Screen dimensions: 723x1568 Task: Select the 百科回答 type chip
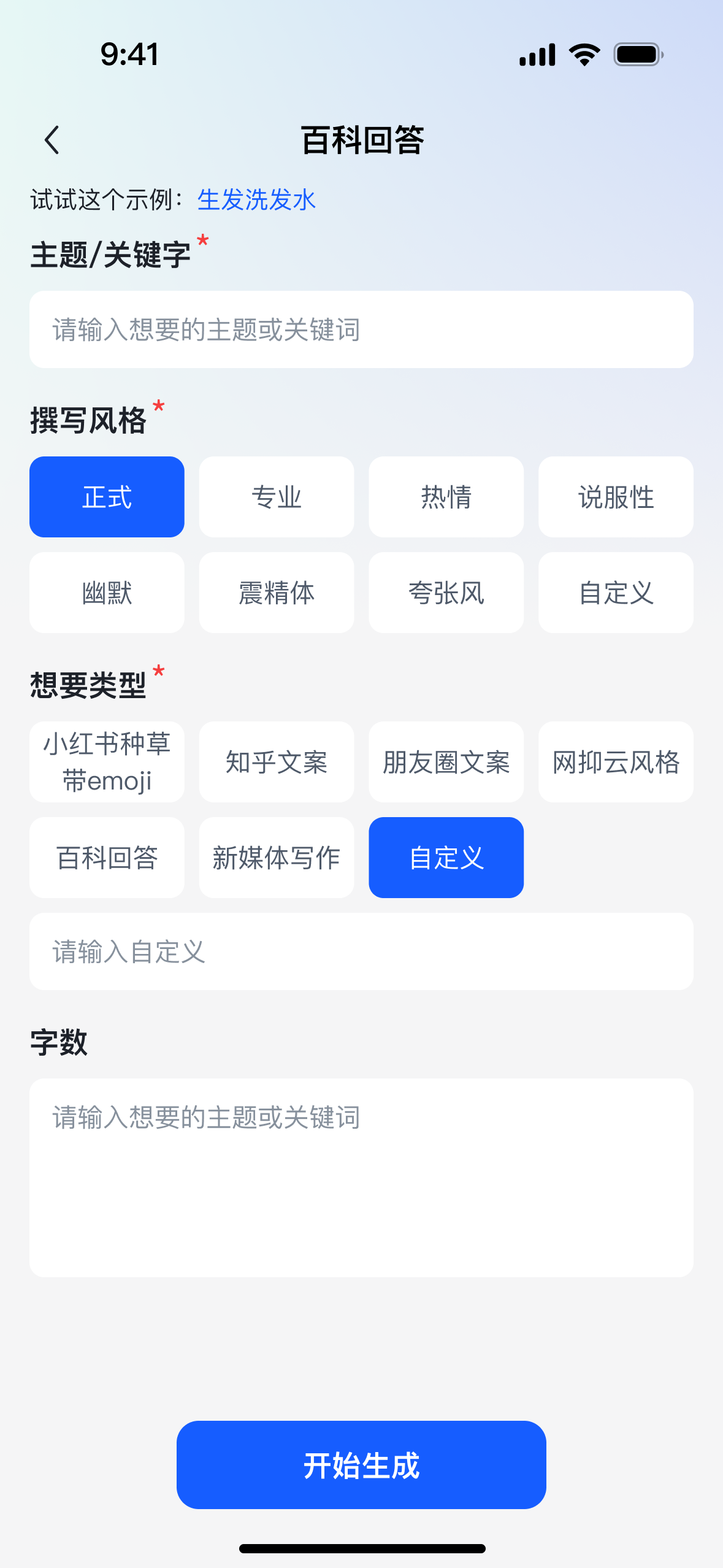click(107, 858)
